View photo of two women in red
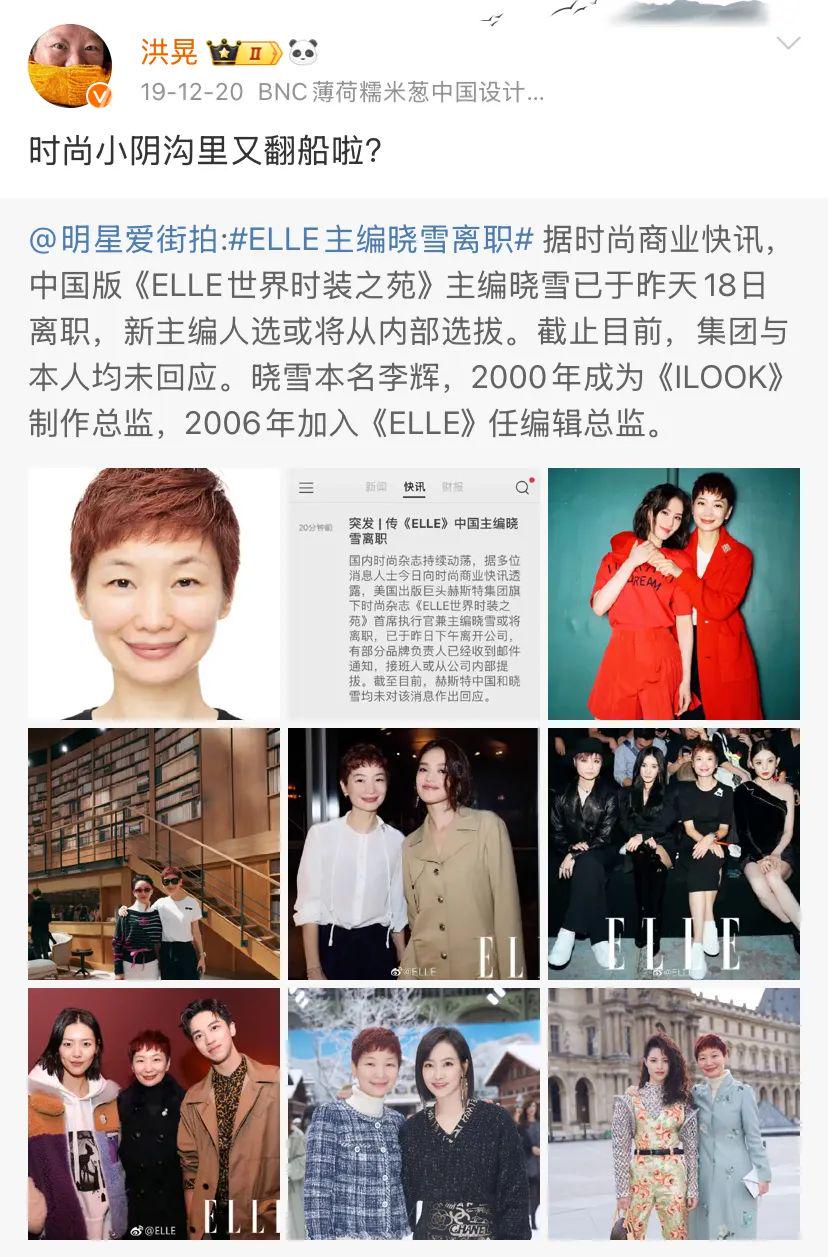 [x=674, y=594]
